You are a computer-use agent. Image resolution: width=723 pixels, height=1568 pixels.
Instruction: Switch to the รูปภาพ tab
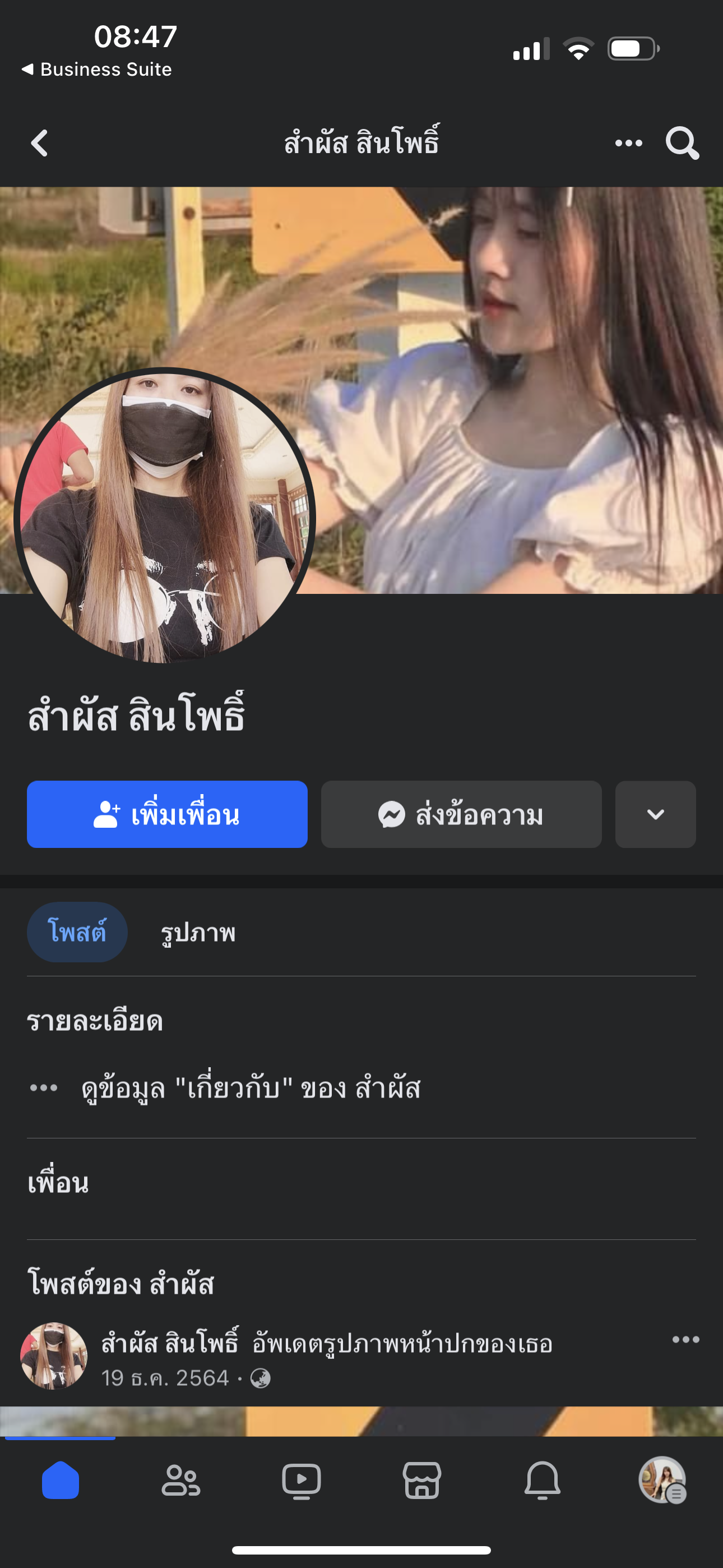click(198, 932)
